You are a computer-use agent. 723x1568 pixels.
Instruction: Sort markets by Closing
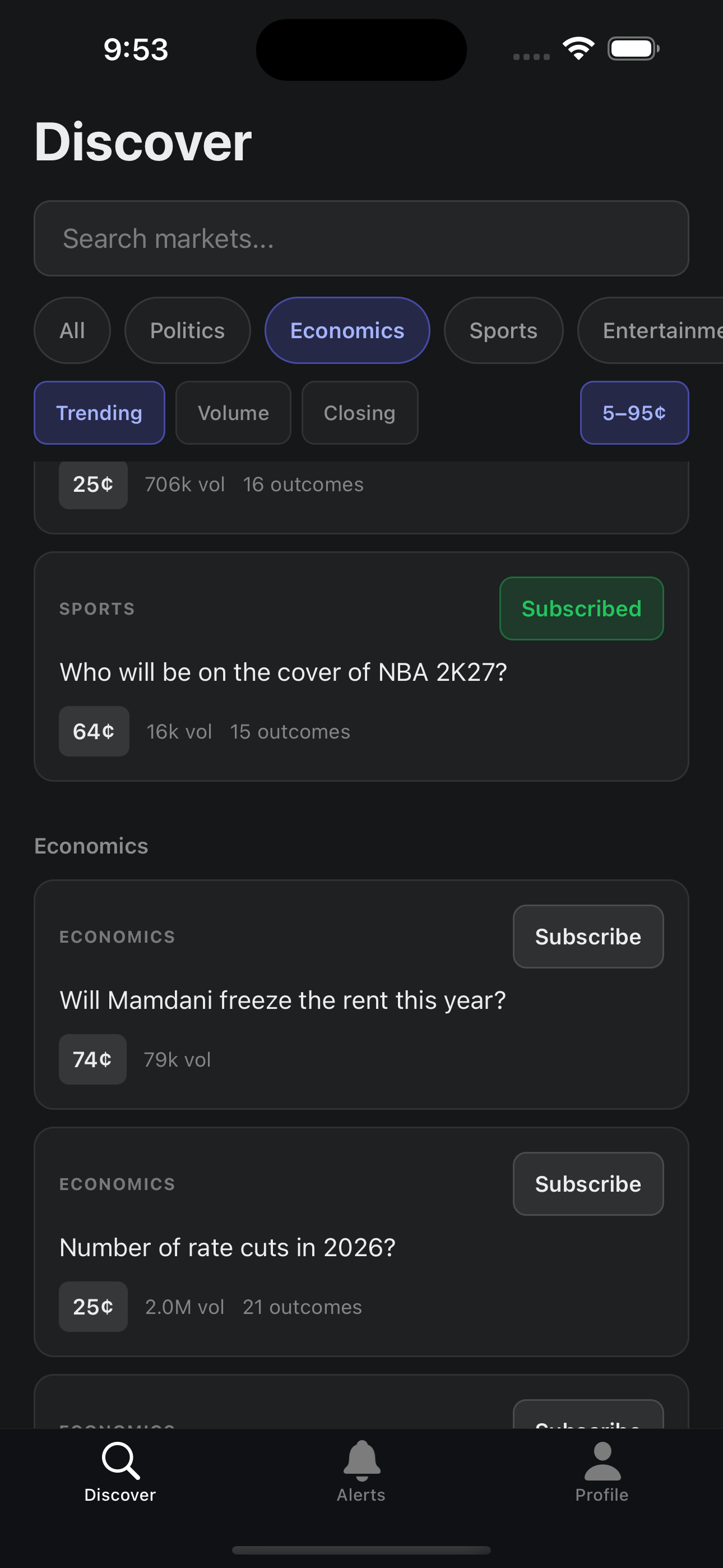click(x=360, y=413)
